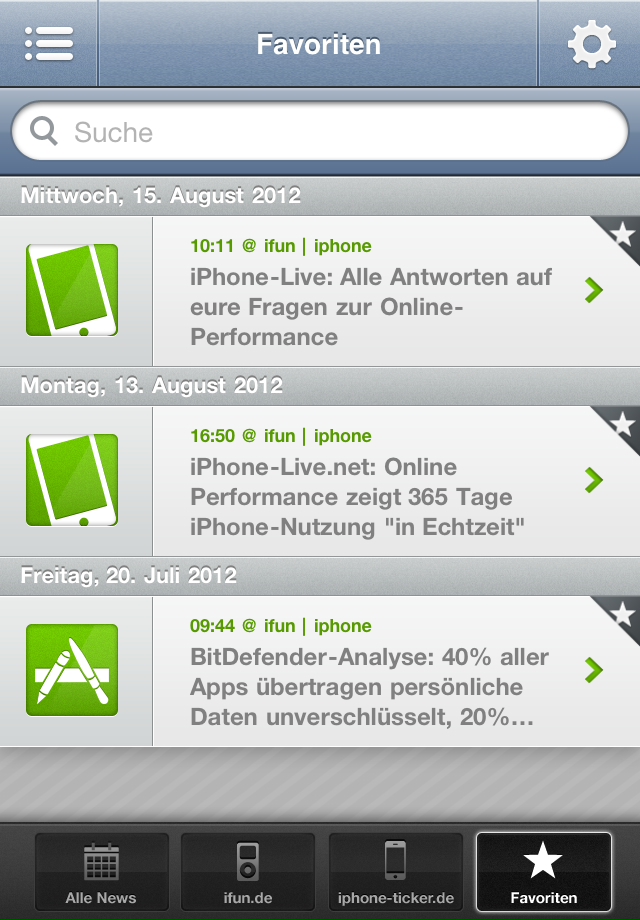Open article iPhone-Live: Alle Antworten

pyautogui.click(x=370, y=292)
